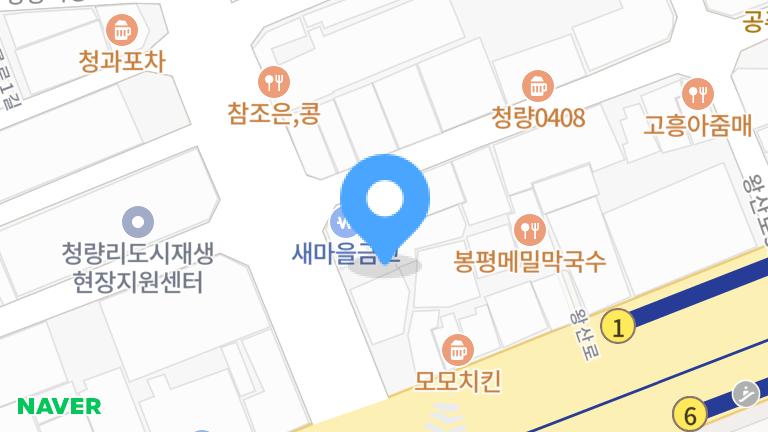The image size is (768, 432).
Task: Open the 청과포차 pub marker
Action: coord(122,30)
